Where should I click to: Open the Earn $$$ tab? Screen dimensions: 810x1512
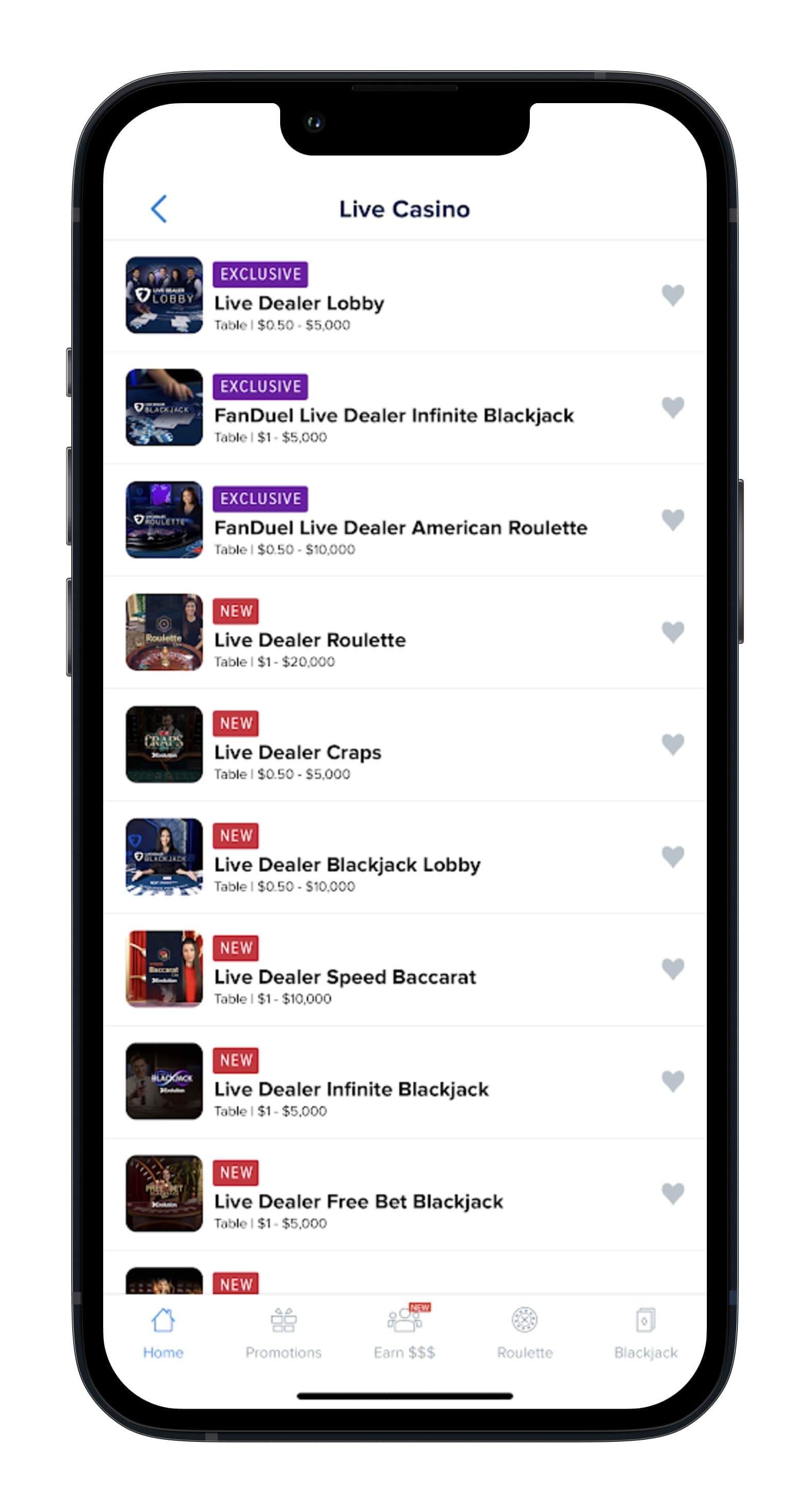pos(404,1333)
